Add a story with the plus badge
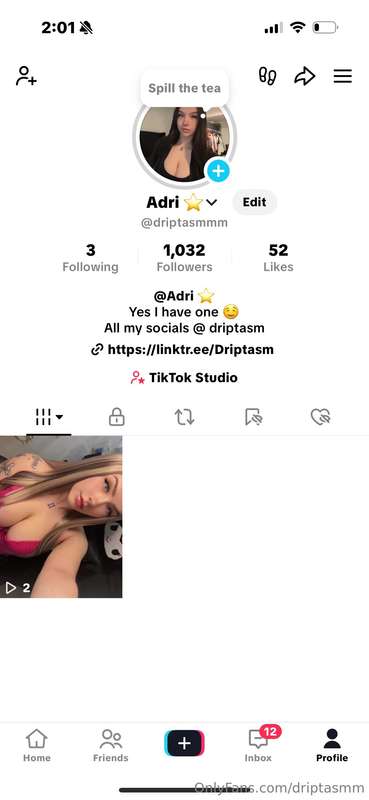369x800 pixels. click(218, 170)
